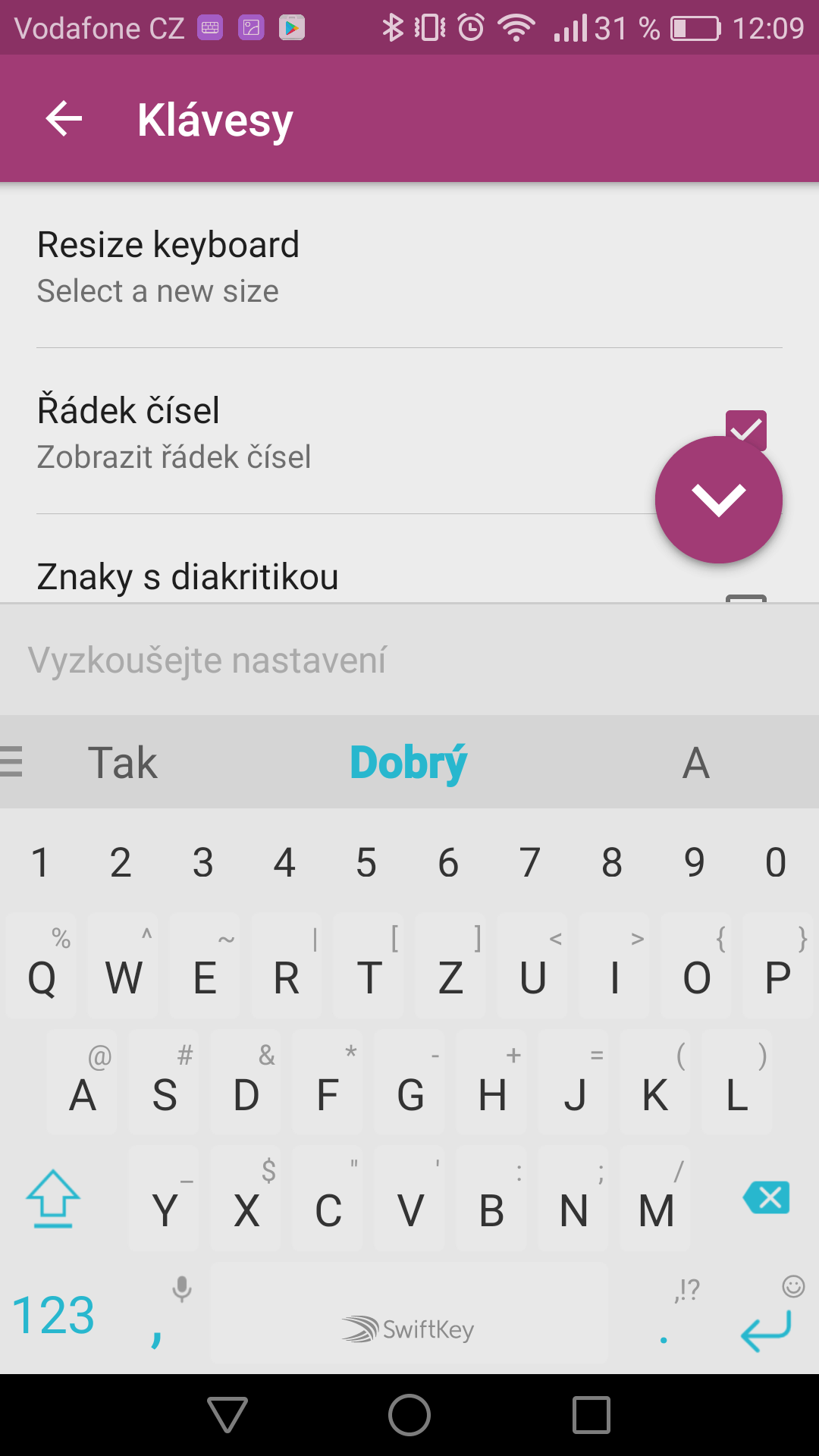Open the Resize keyboard setting
This screenshot has width=819, height=1456.
point(409,265)
